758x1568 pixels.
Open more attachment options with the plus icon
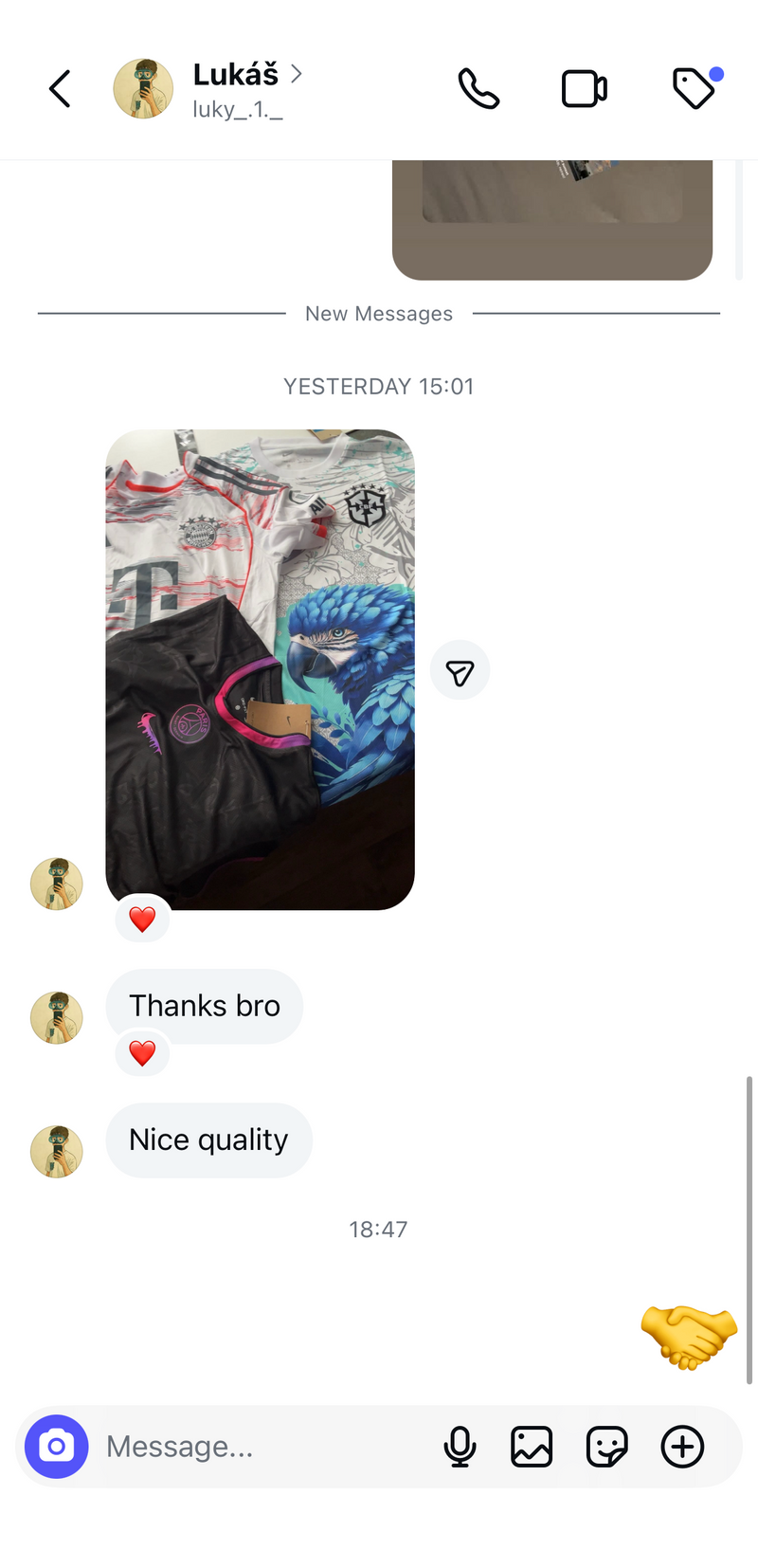682,1447
